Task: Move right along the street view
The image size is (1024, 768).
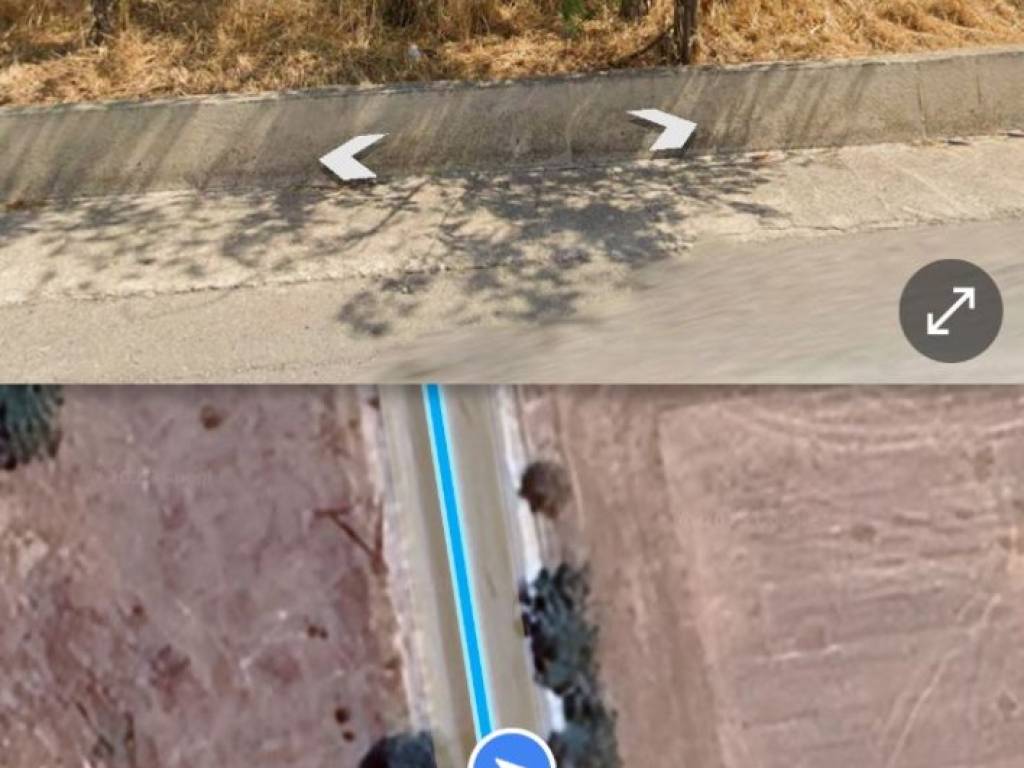Action: point(664,130)
